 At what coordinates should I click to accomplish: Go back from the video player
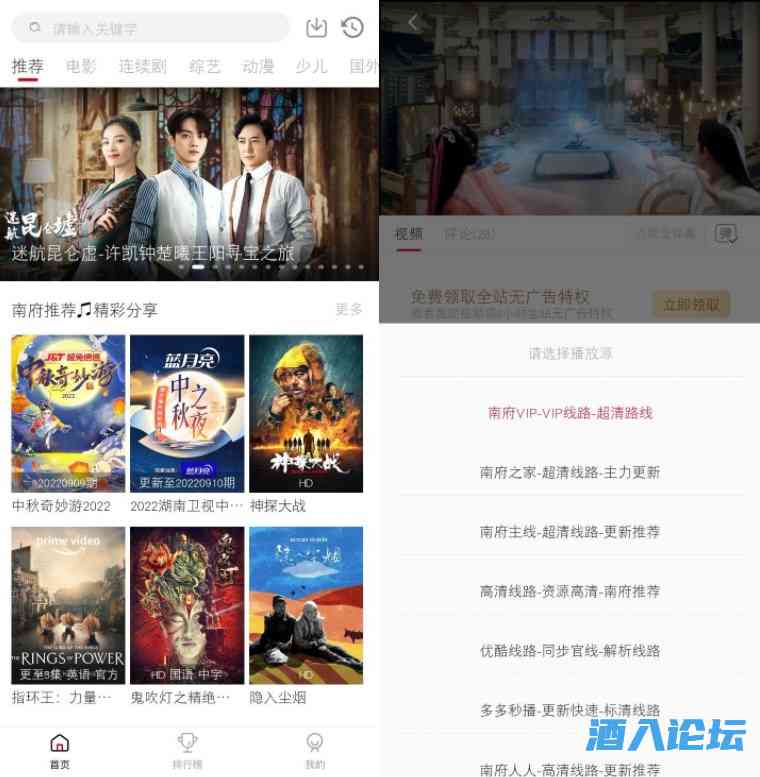[x=414, y=21]
